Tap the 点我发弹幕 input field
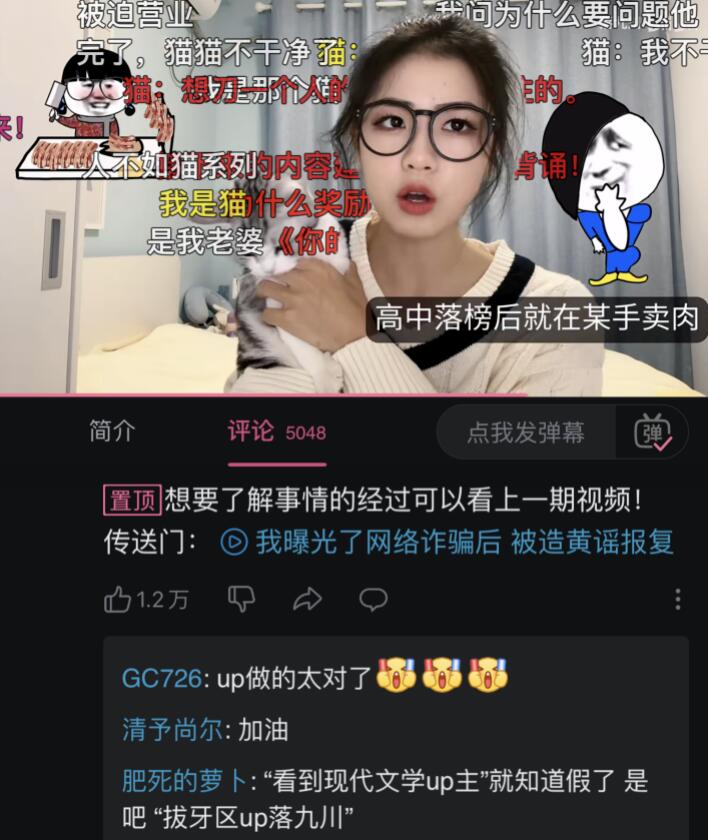 tap(527, 432)
